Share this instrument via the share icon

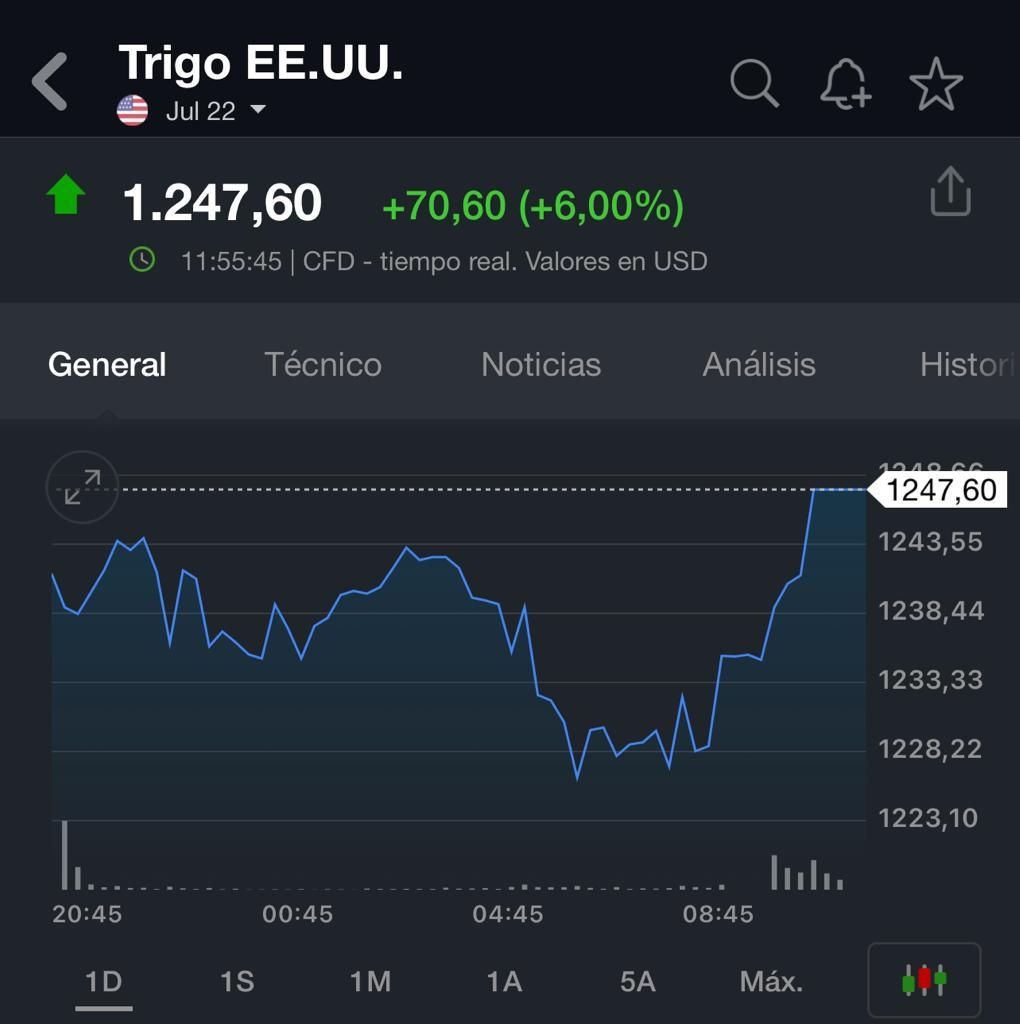(950, 191)
